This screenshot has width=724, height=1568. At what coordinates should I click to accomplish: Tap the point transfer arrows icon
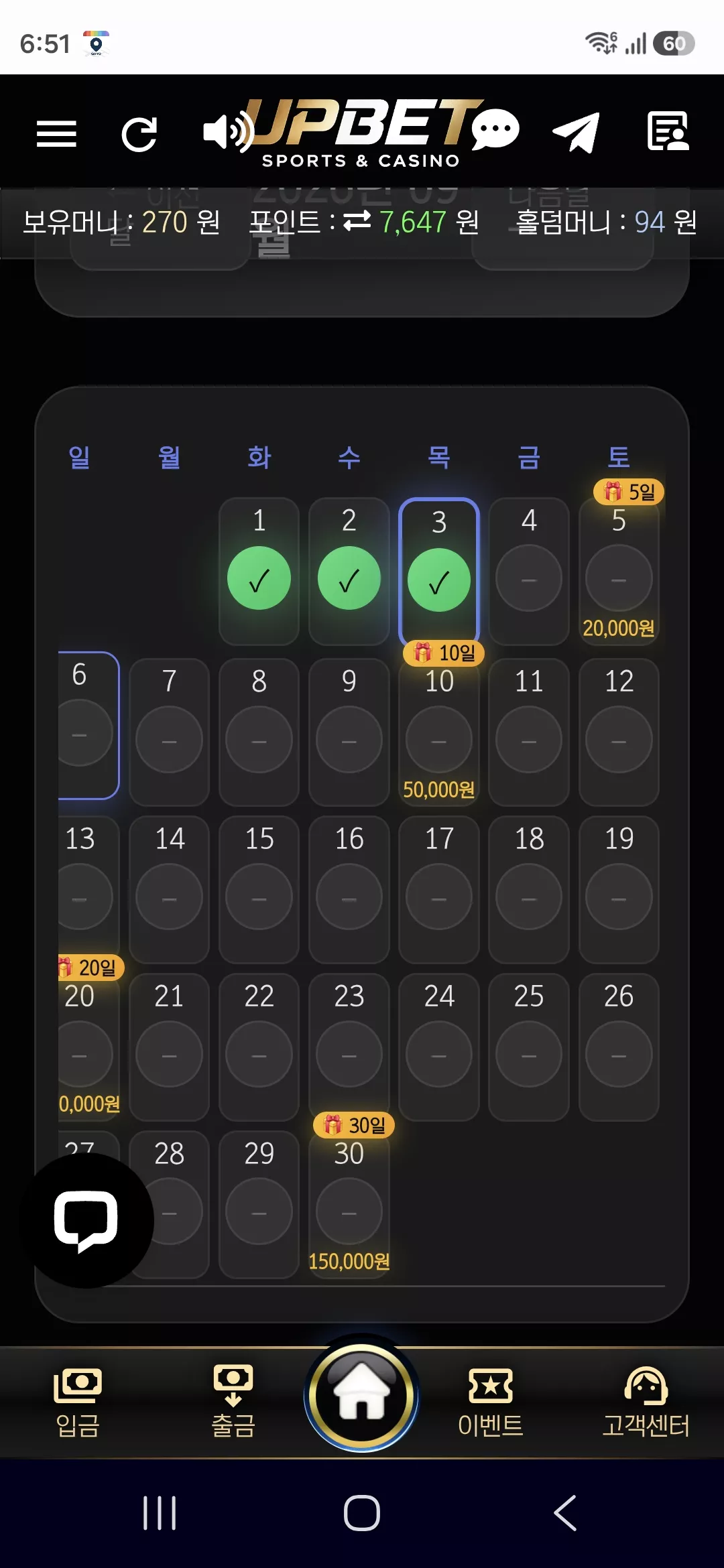click(x=357, y=220)
